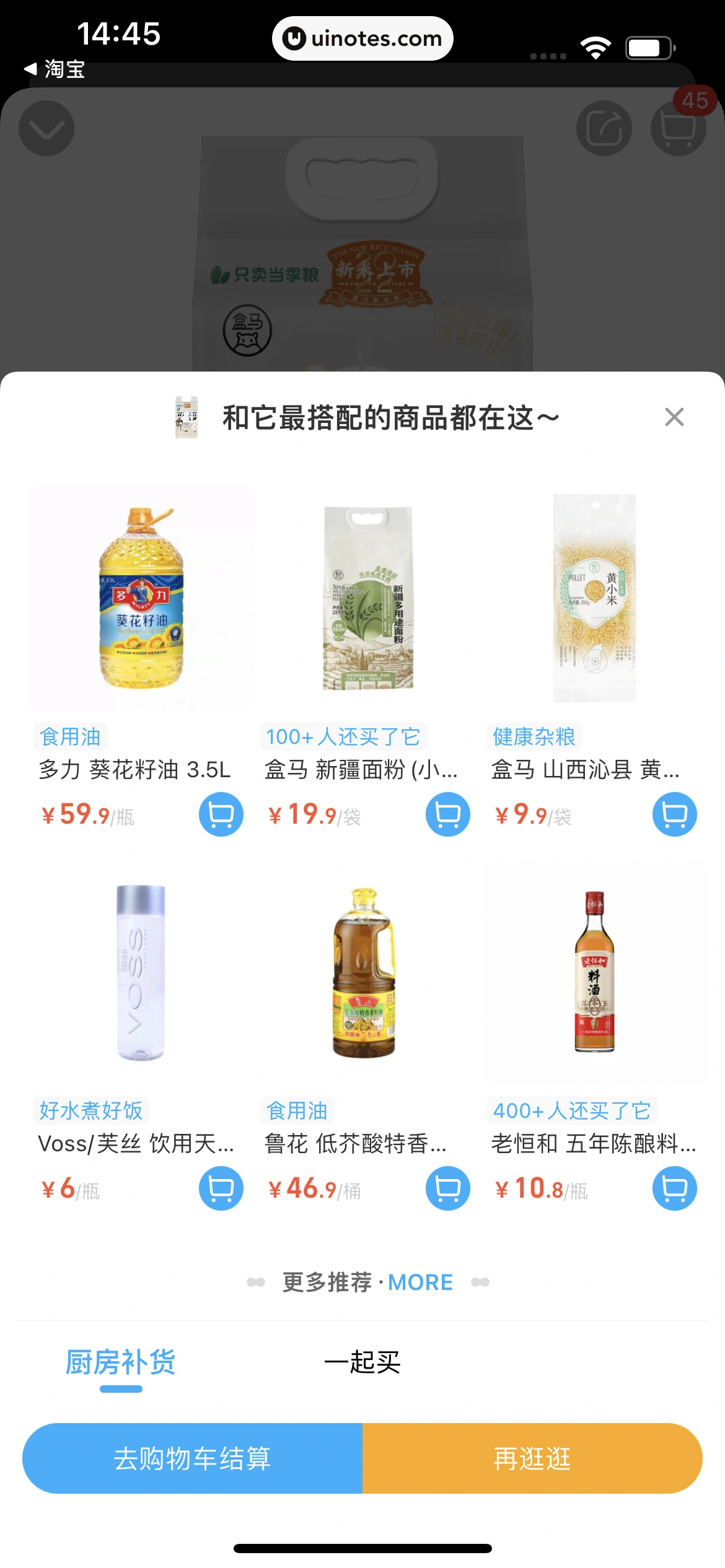Tap the 健康杂粮 category tag
Viewport: 725px width, 1568px height.
(x=533, y=736)
